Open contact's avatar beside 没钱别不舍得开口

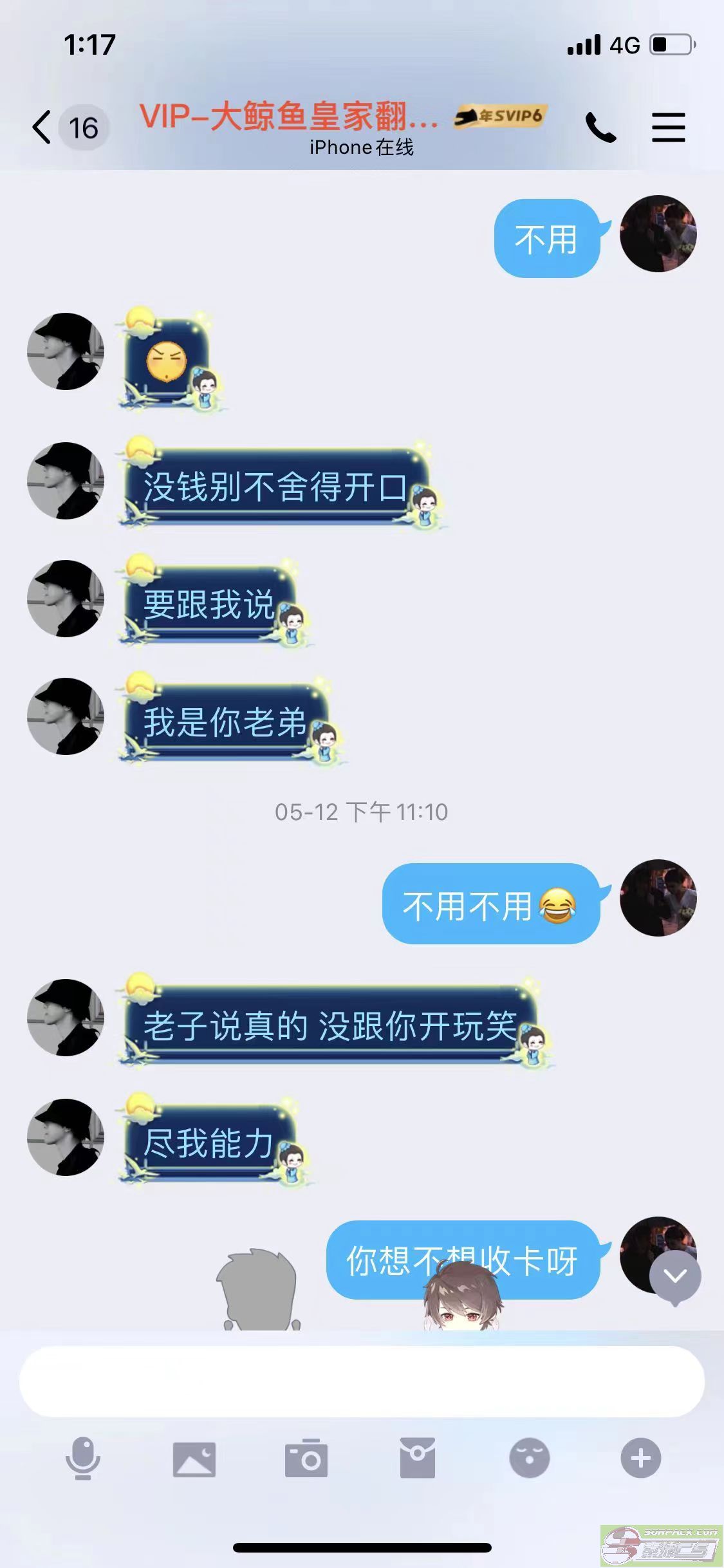[x=66, y=481]
